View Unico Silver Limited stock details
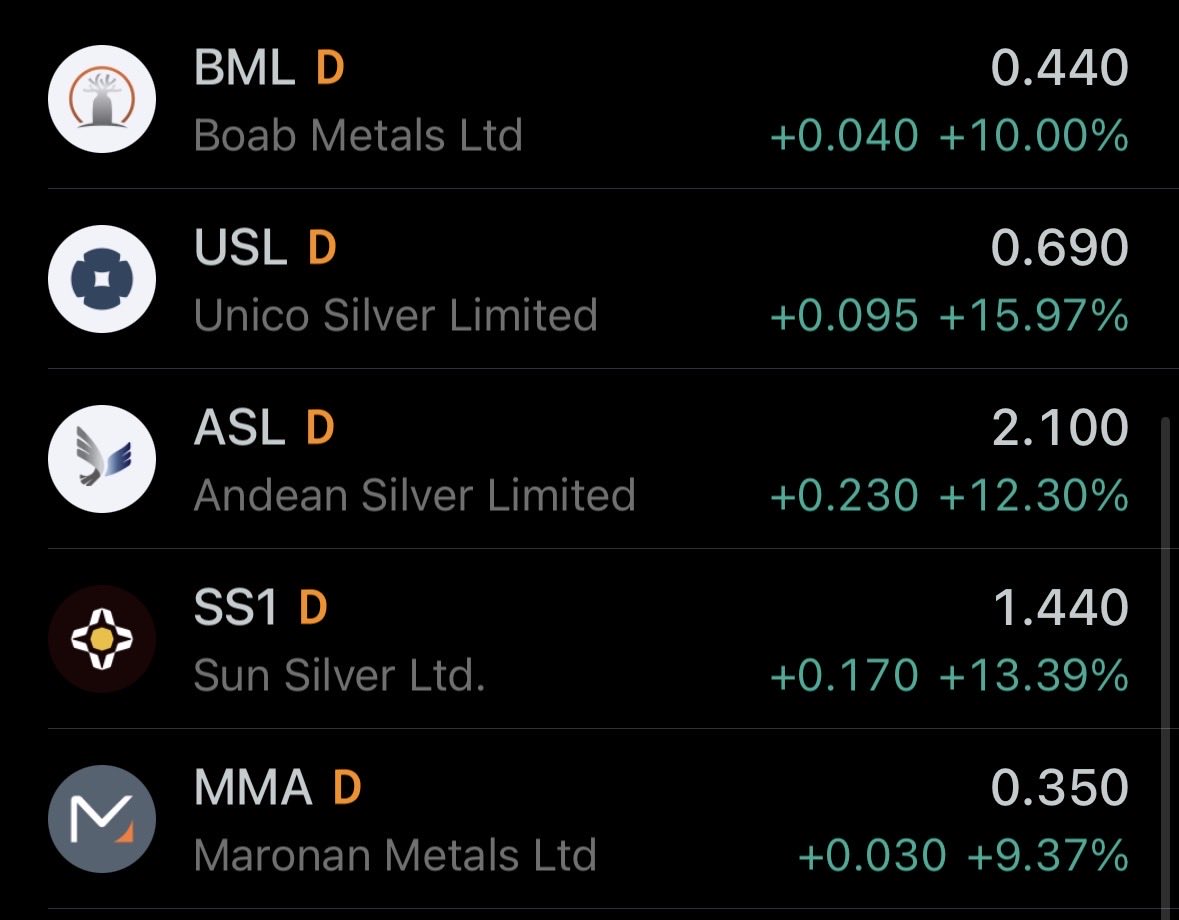1179x920 pixels. click(589, 280)
